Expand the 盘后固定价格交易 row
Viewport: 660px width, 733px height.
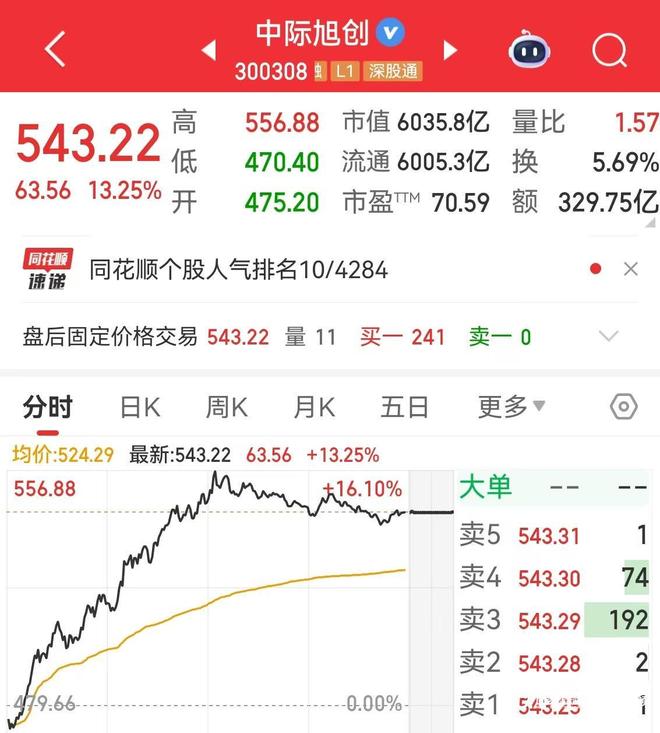[607, 336]
